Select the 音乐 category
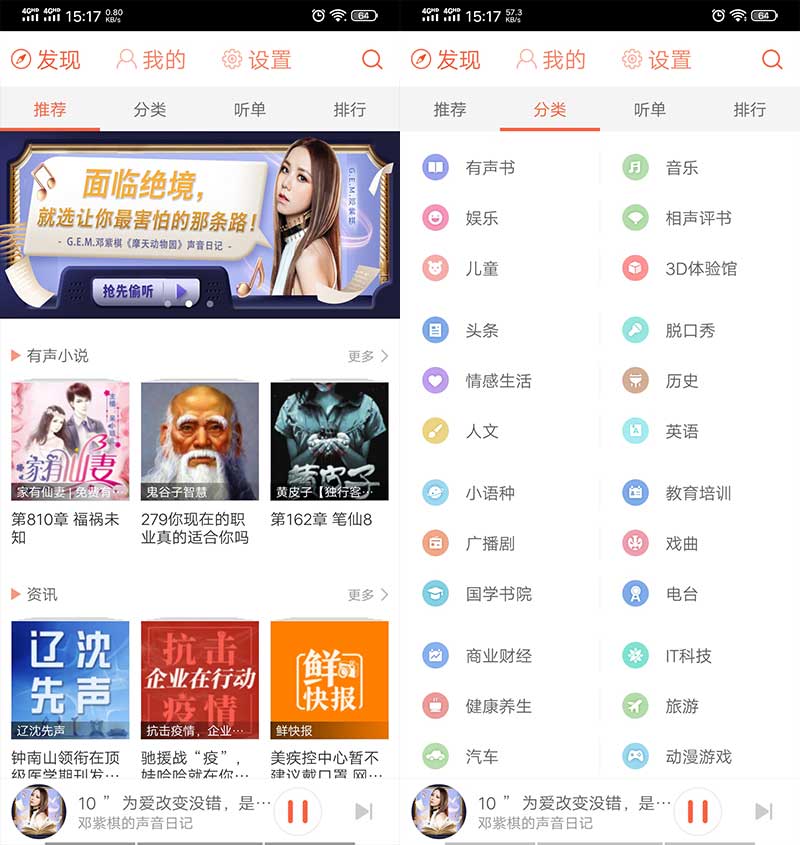Viewport: 800px width, 845px height. point(681,168)
